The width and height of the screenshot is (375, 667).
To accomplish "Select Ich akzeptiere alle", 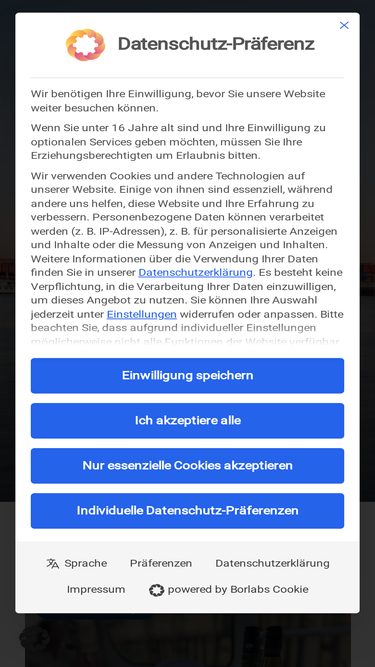I will click(188, 421).
